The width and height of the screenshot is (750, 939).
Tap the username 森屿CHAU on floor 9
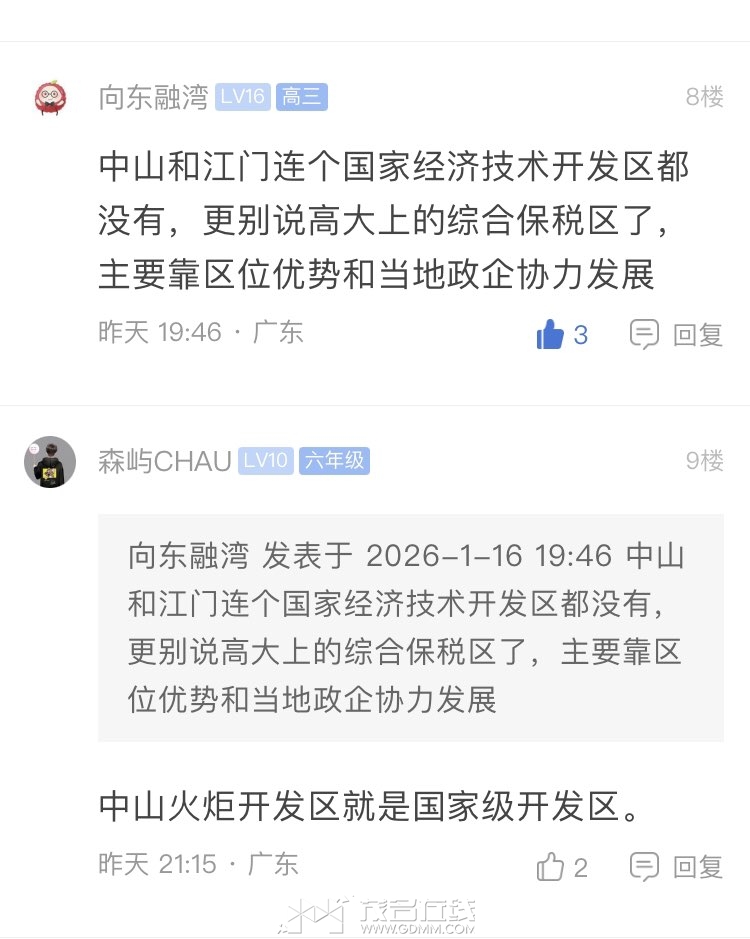(x=164, y=461)
